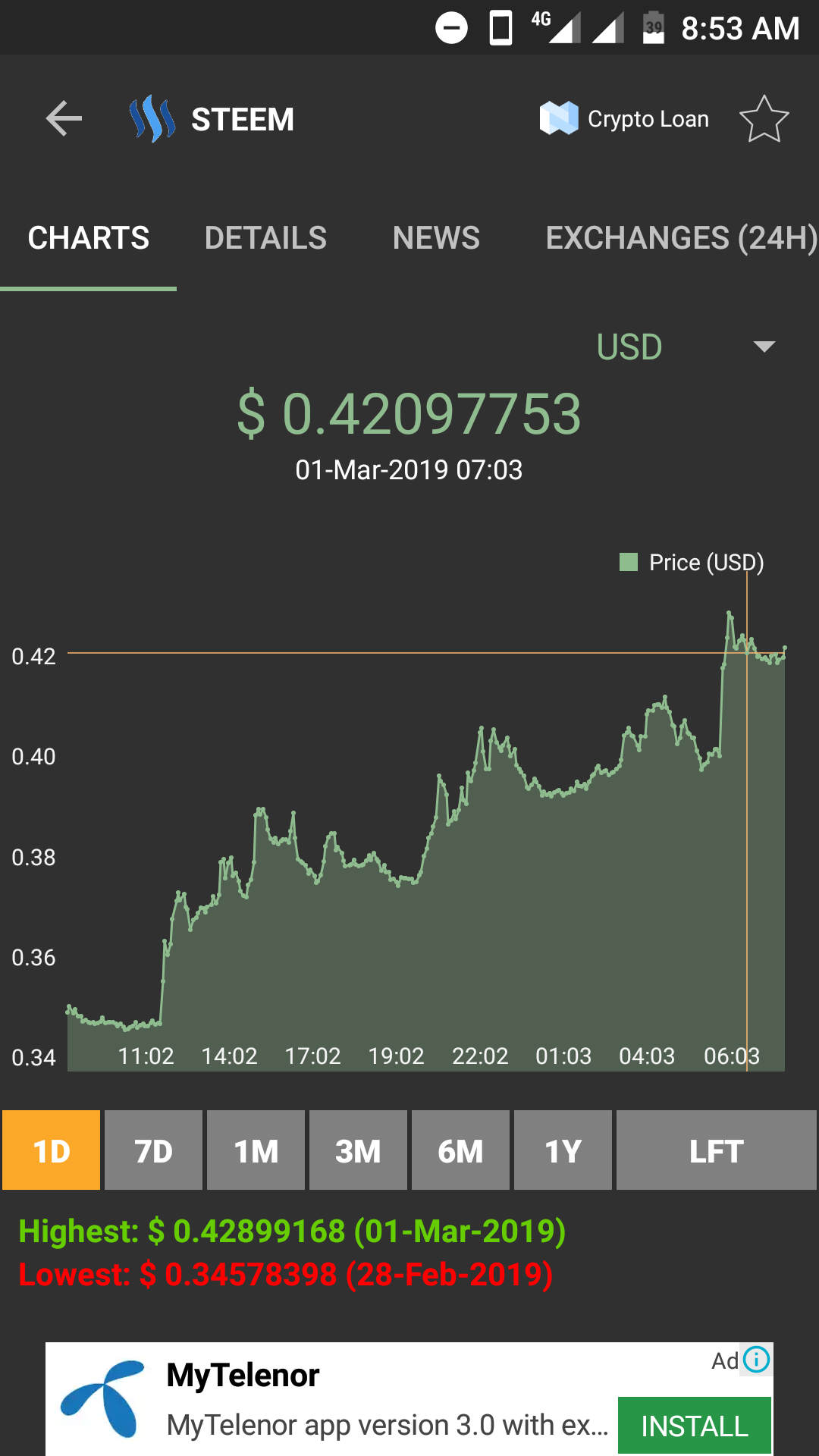The image size is (819, 1456).
Task: Switch to the News tab
Action: click(x=436, y=238)
